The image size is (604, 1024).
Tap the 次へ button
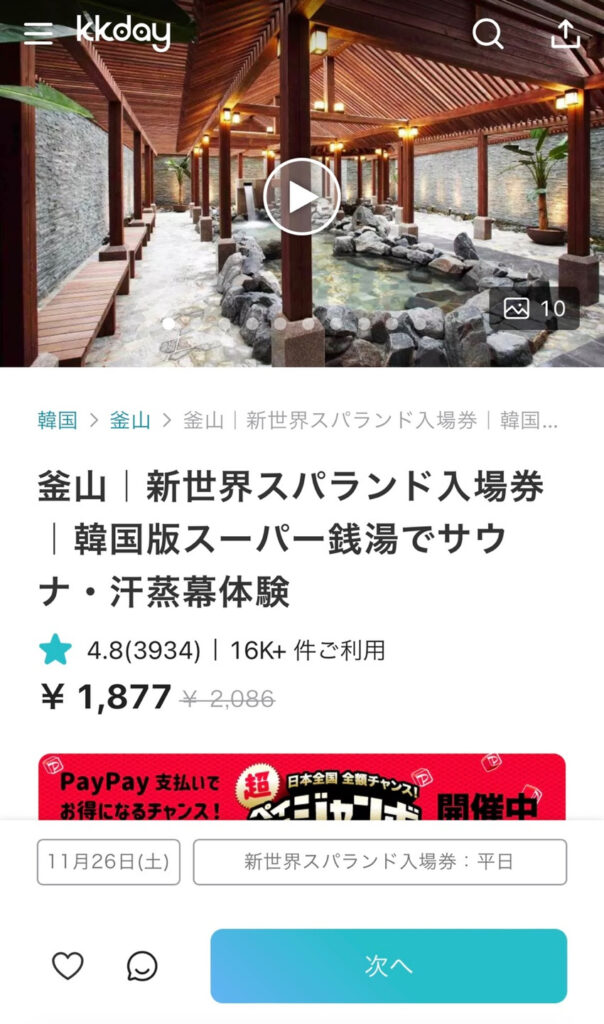pyautogui.click(x=388, y=966)
